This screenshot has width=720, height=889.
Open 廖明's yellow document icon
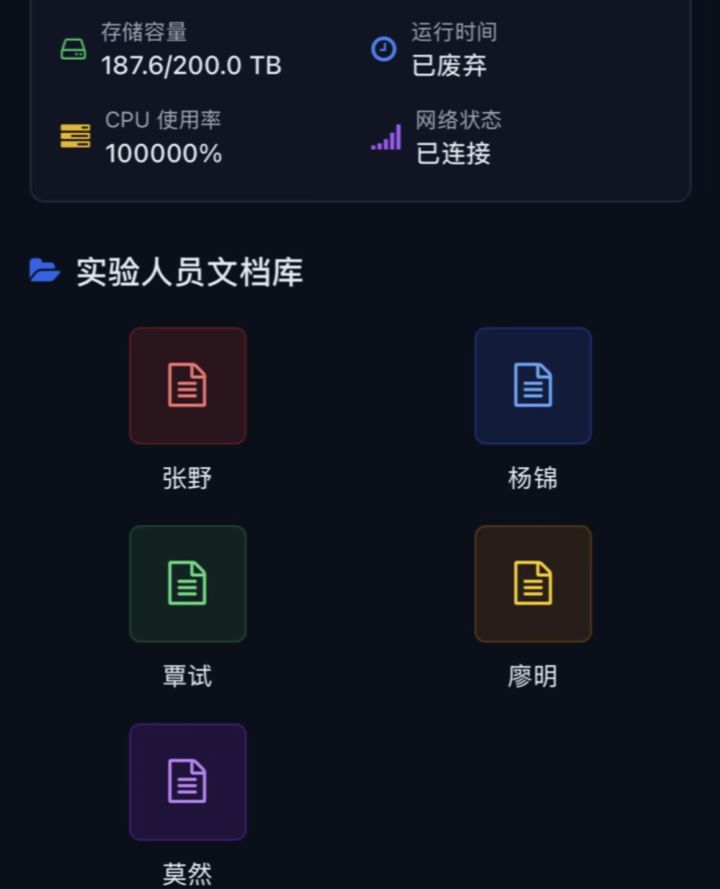click(533, 583)
